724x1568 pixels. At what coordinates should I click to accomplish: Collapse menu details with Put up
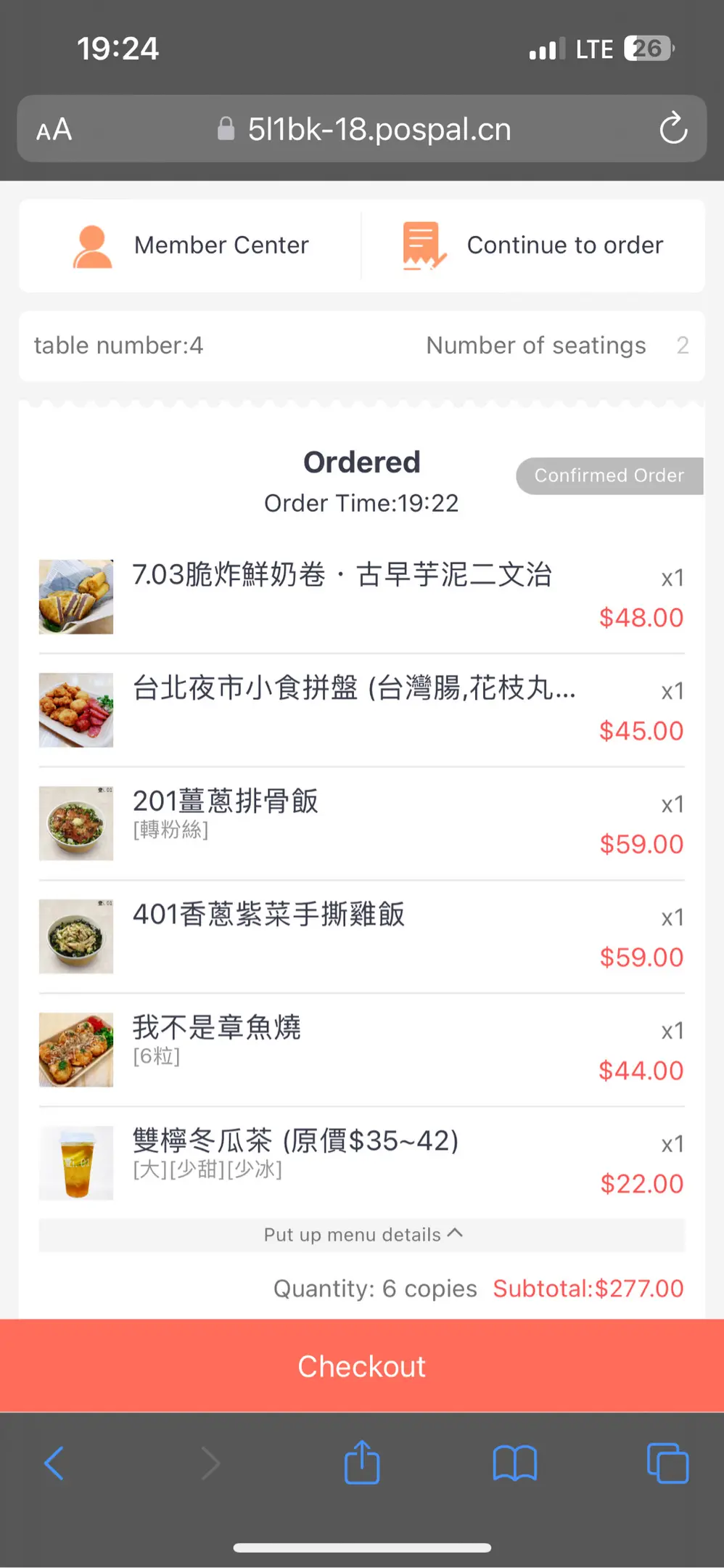point(362,1235)
